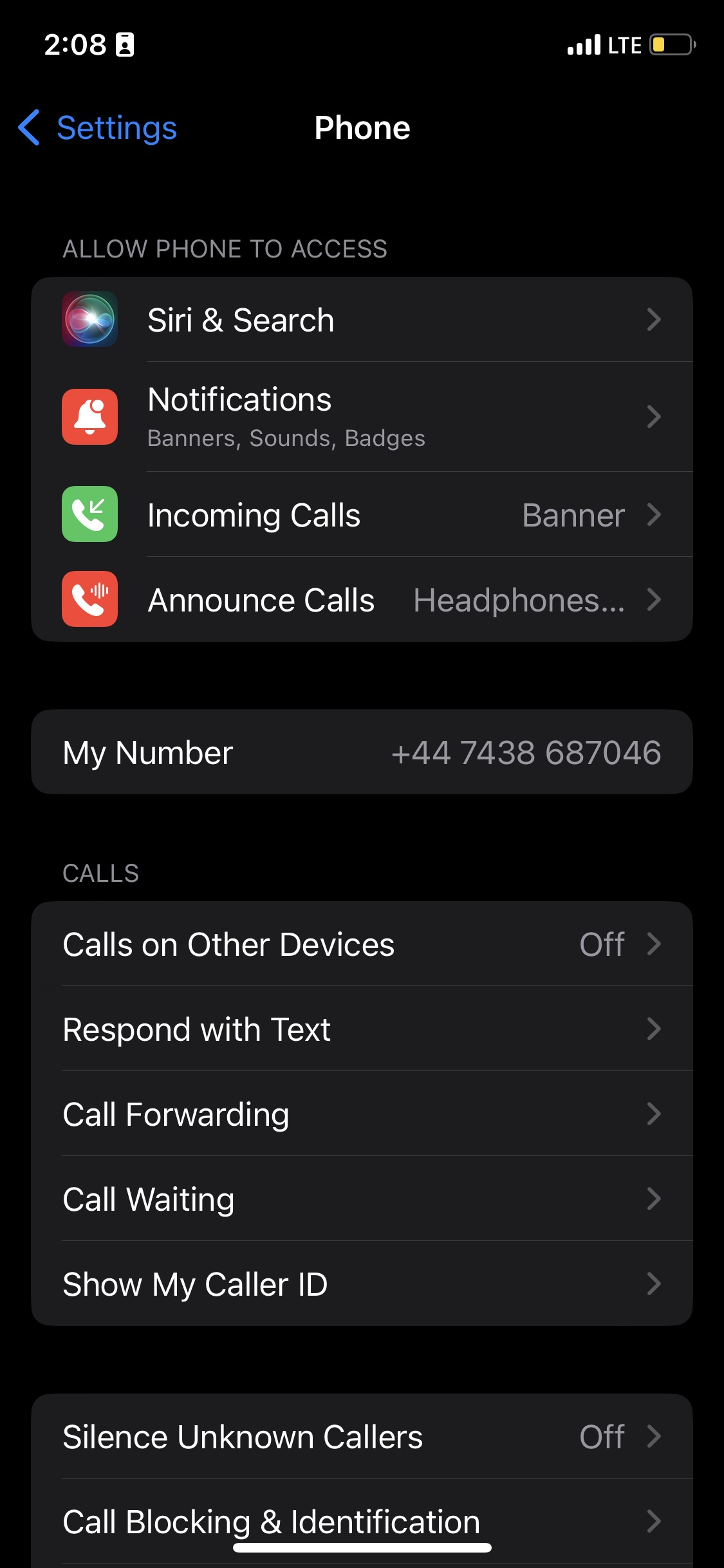Open Show My Caller ID
Image resolution: width=724 pixels, height=1568 pixels.
(362, 1284)
